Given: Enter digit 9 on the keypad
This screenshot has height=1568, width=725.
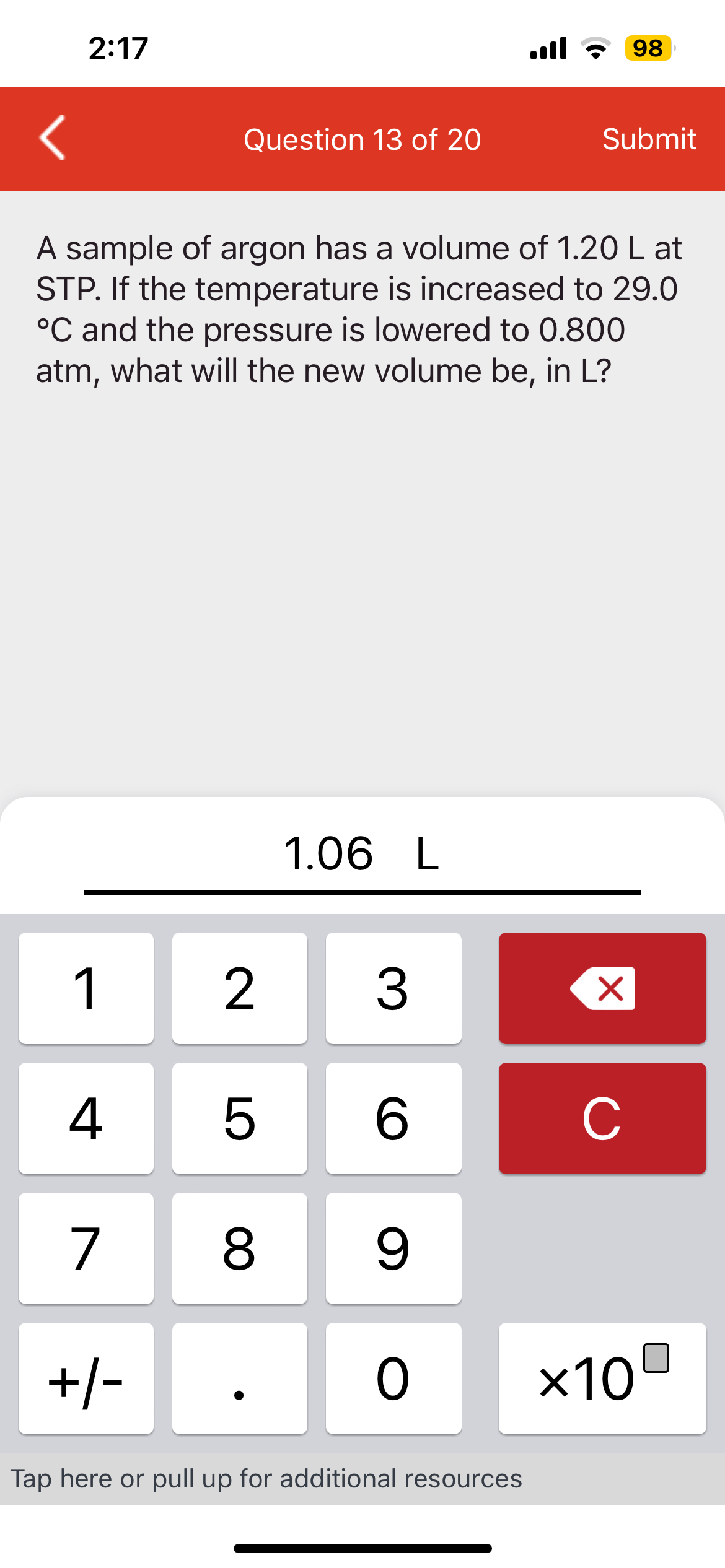Looking at the screenshot, I should coord(393,1248).
